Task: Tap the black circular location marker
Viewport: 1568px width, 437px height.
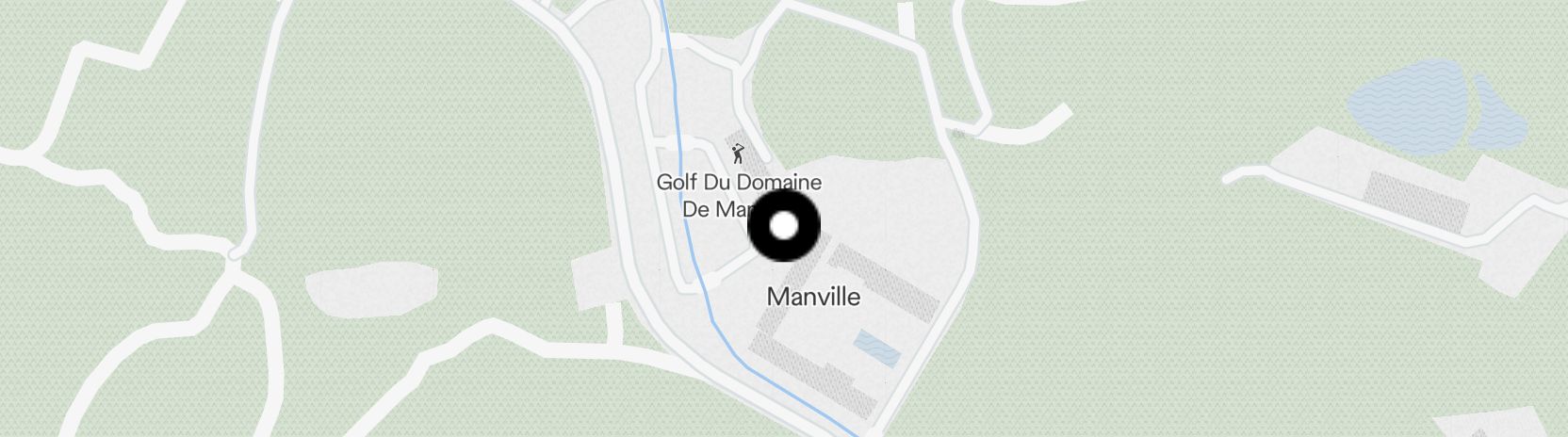Action: click(x=784, y=226)
